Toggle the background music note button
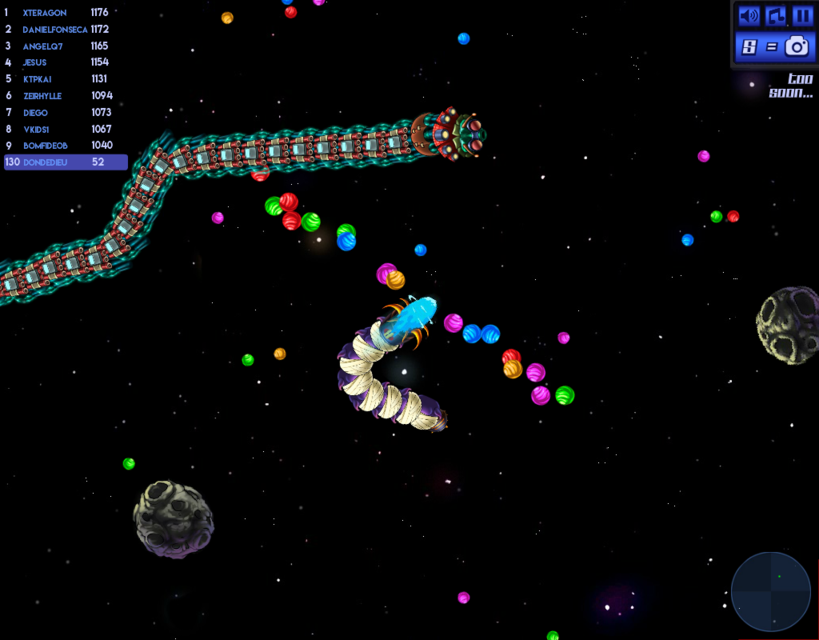The height and width of the screenshot is (640, 819). click(x=776, y=16)
